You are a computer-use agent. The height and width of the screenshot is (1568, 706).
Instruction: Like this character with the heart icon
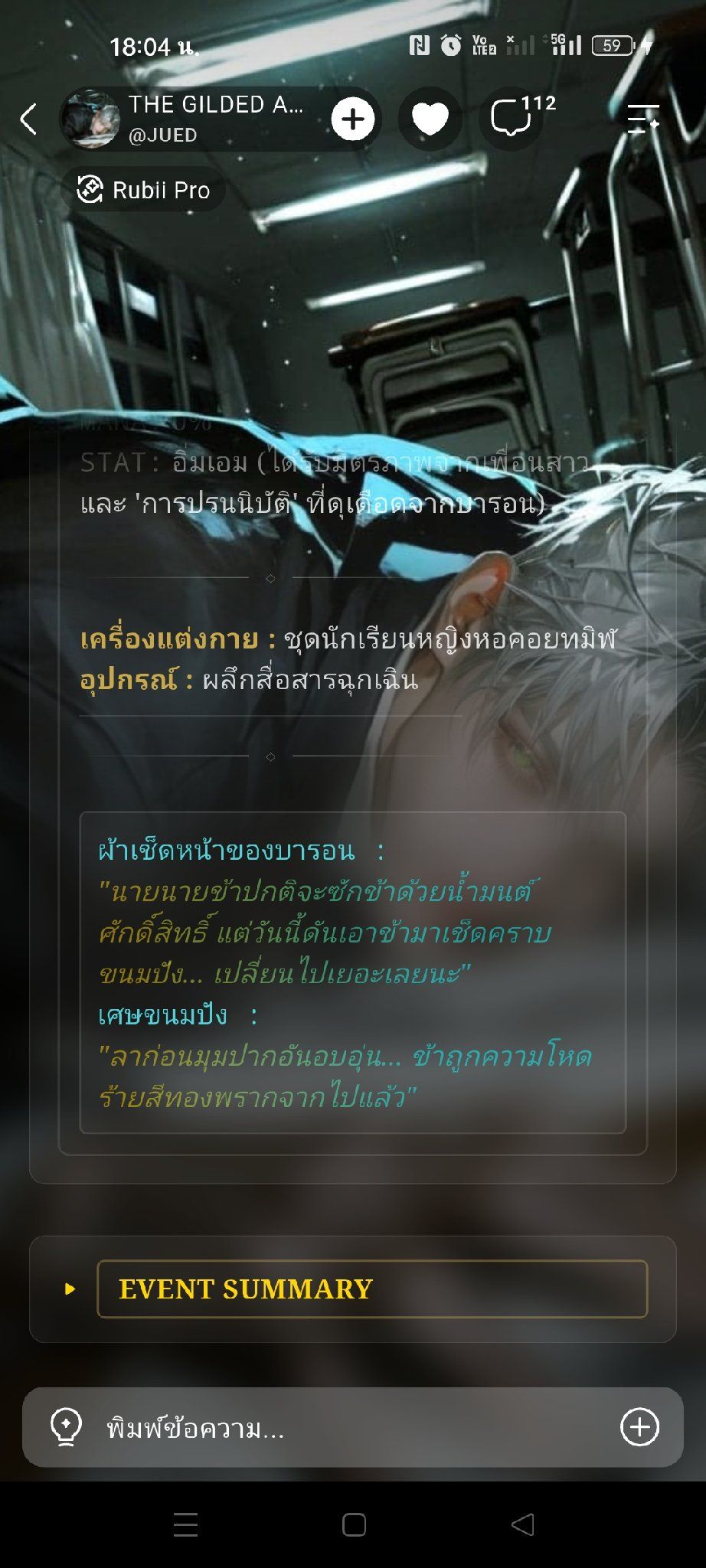pos(430,119)
